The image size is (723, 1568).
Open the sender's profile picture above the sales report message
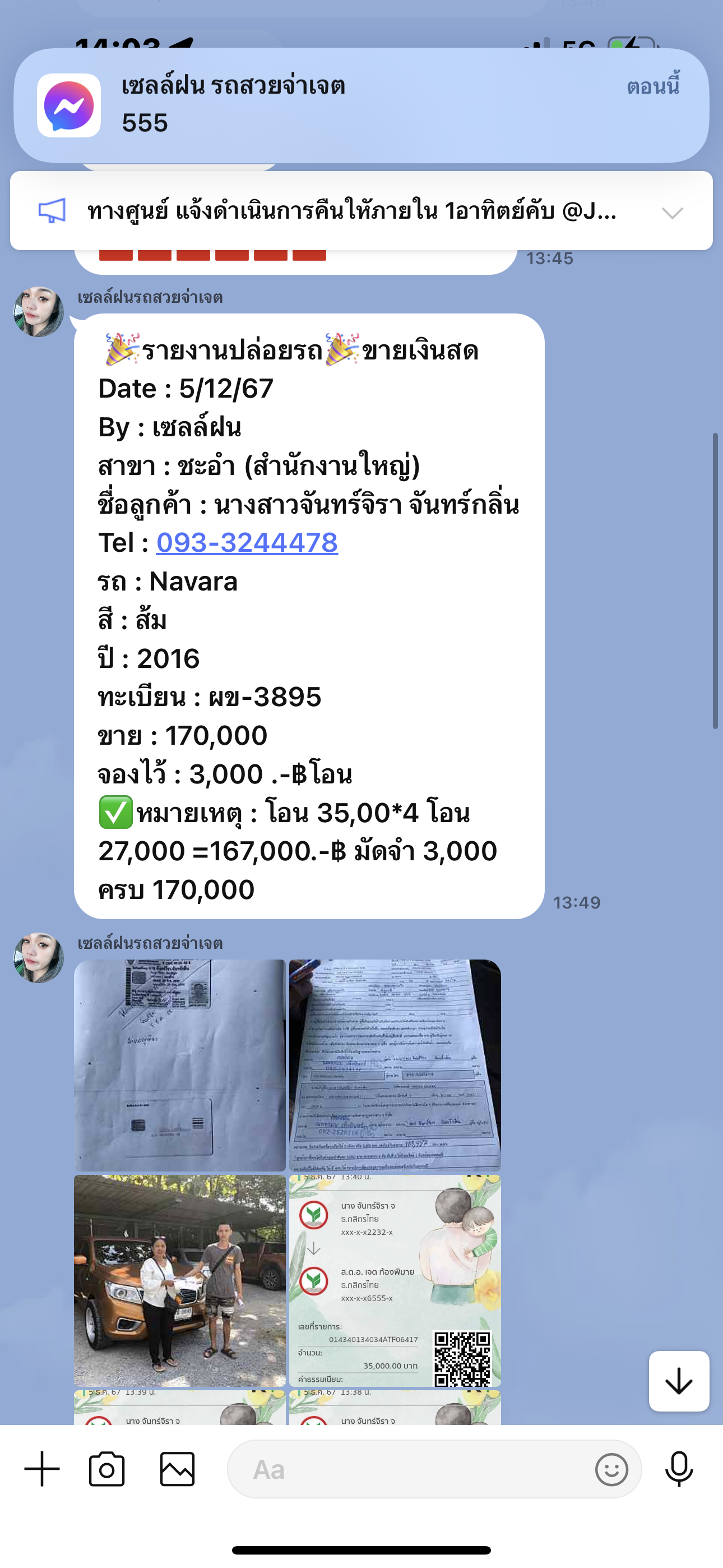[39, 312]
